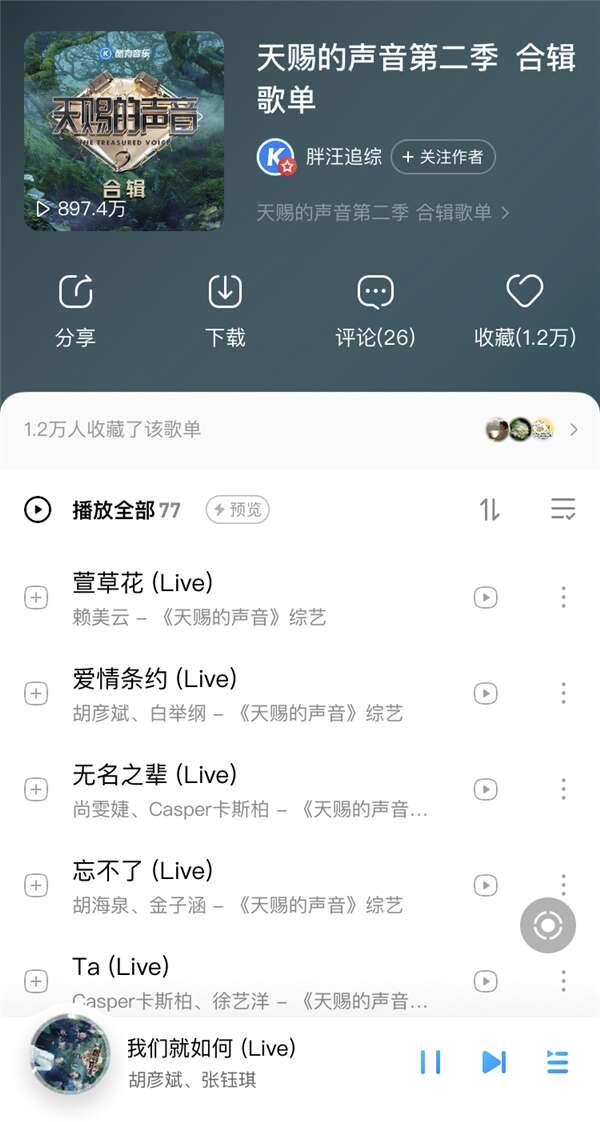The width and height of the screenshot is (600, 1122).
Task: Open the 评论(26) comments
Action: (x=375, y=310)
